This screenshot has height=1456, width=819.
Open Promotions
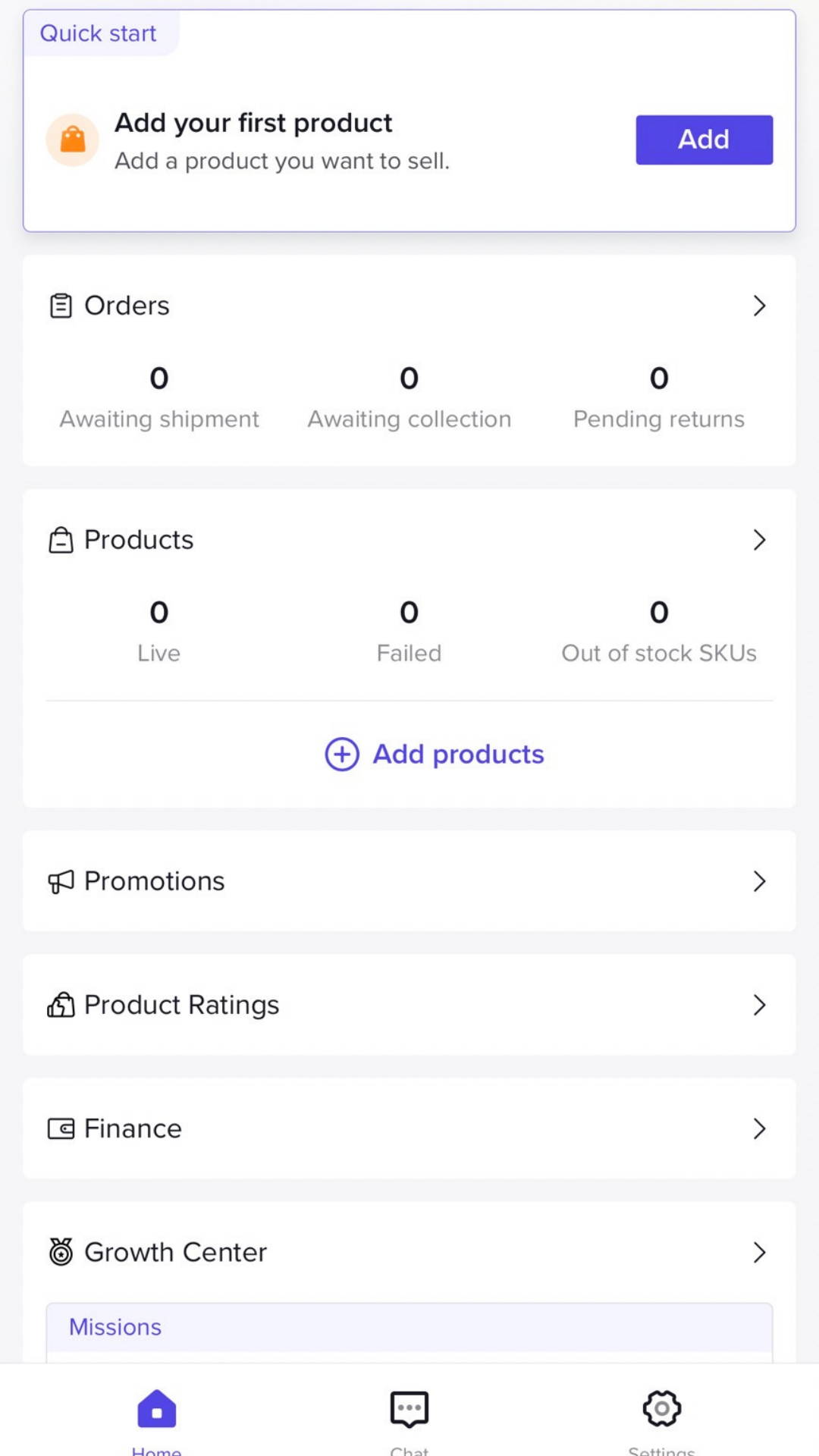tap(409, 881)
